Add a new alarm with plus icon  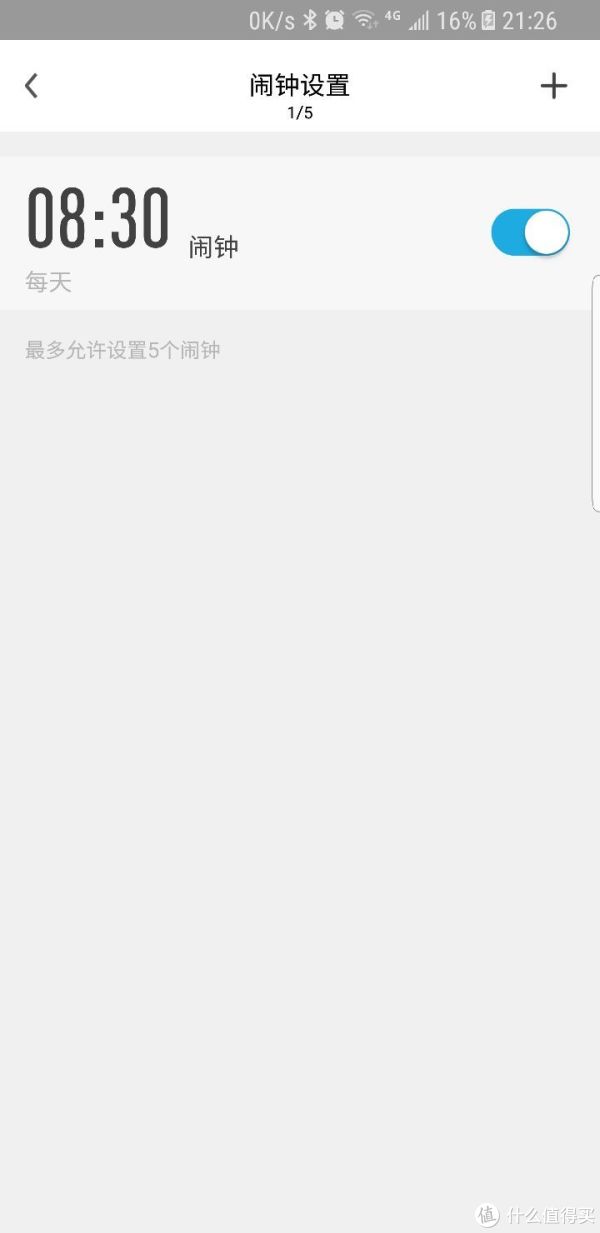[553, 86]
